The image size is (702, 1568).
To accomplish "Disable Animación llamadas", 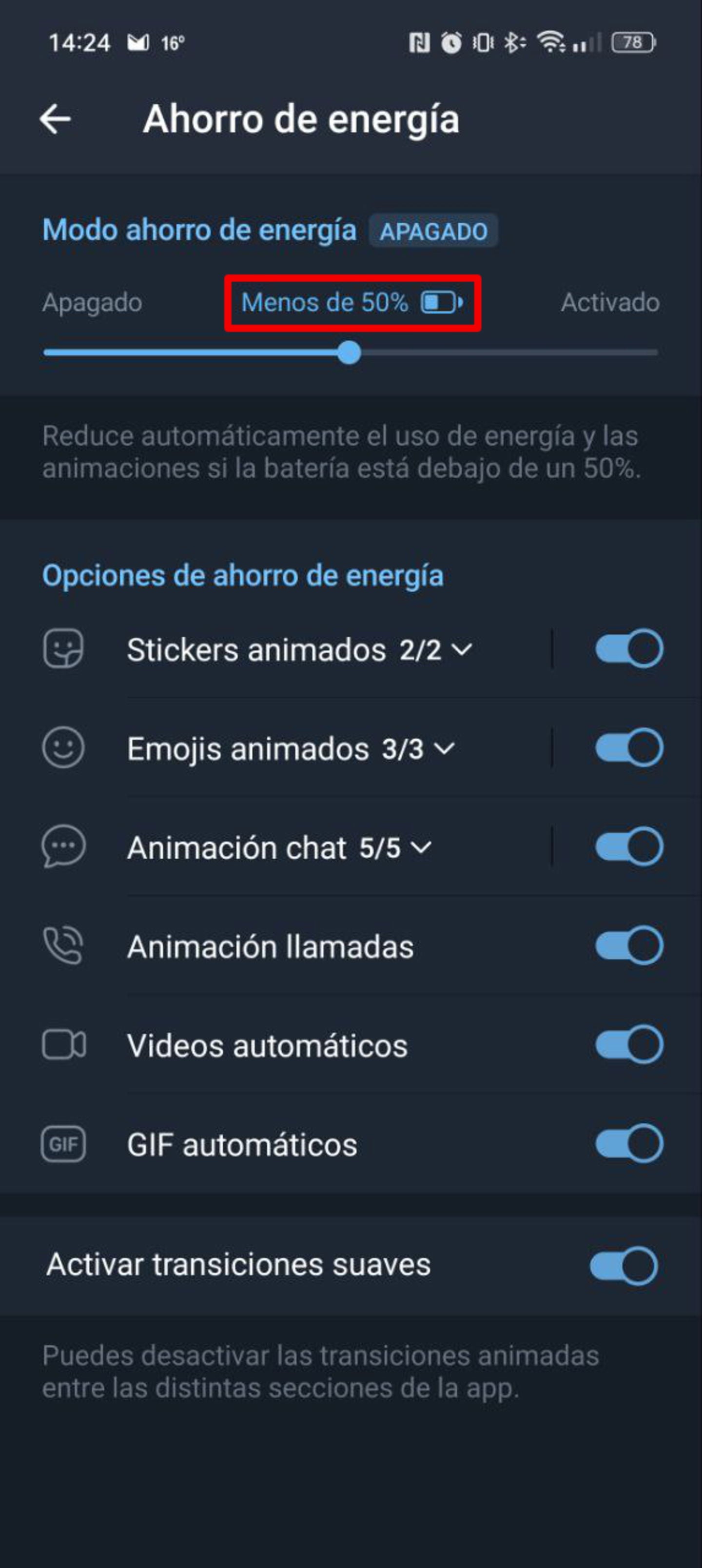I will tap(628, 946).
